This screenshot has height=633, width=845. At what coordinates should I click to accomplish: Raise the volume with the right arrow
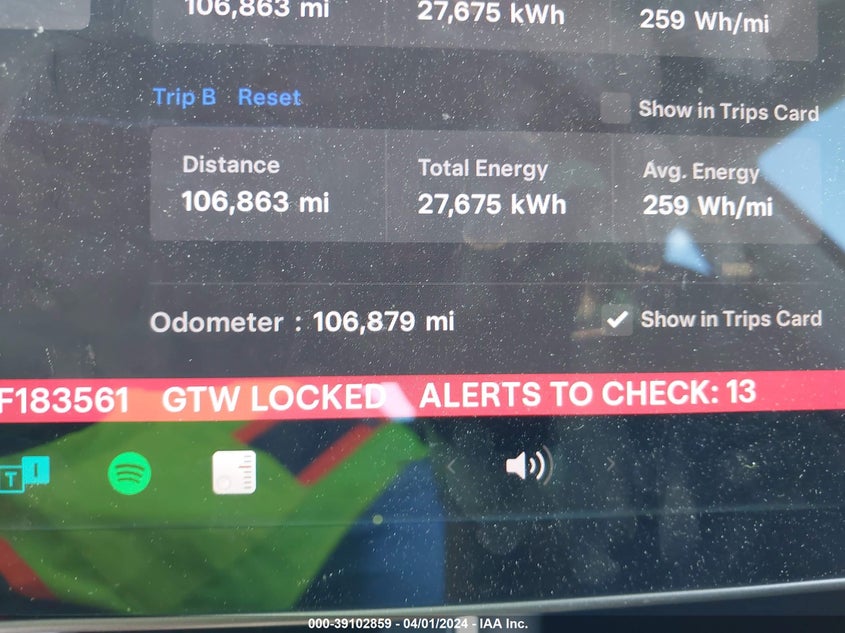(611, 464)
